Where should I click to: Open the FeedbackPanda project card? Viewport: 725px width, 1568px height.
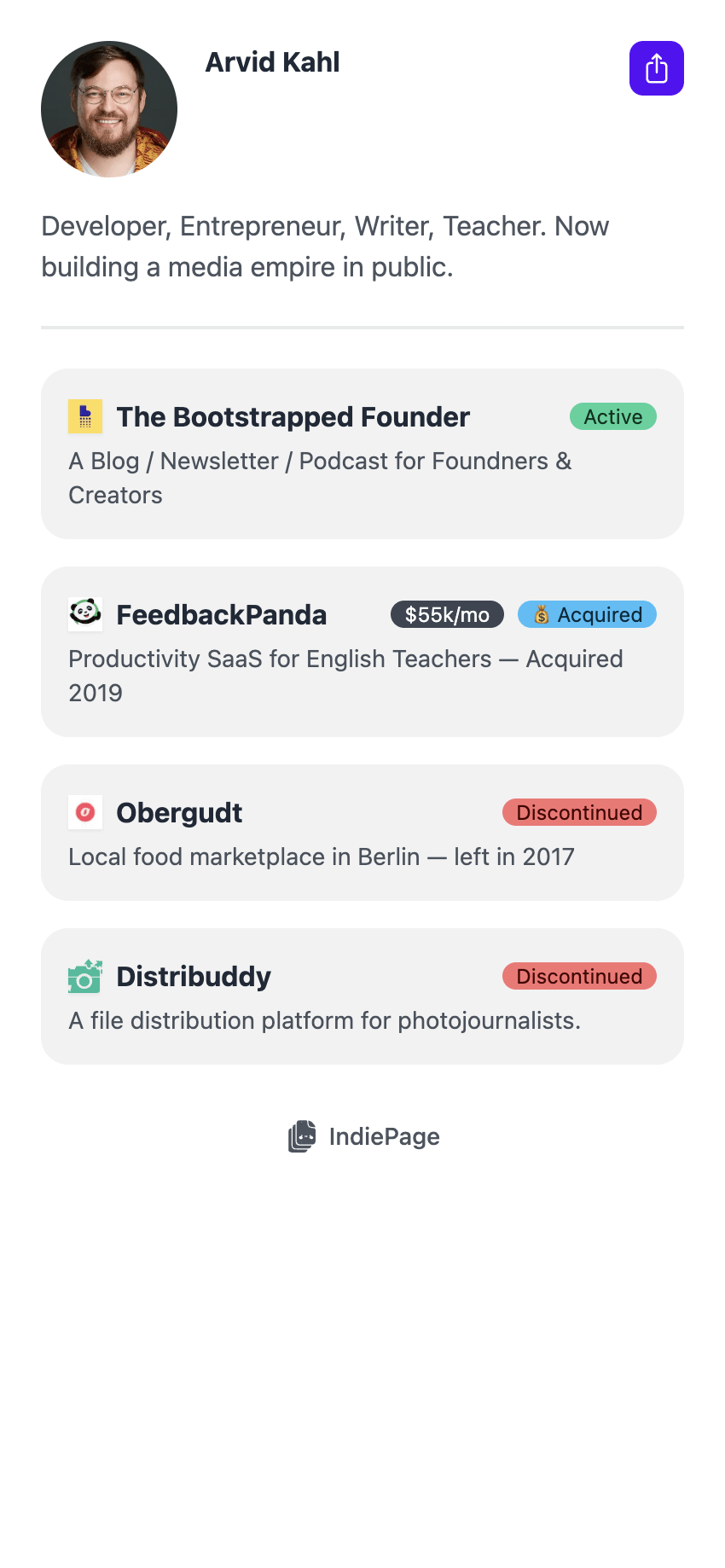tap(362, 652)
